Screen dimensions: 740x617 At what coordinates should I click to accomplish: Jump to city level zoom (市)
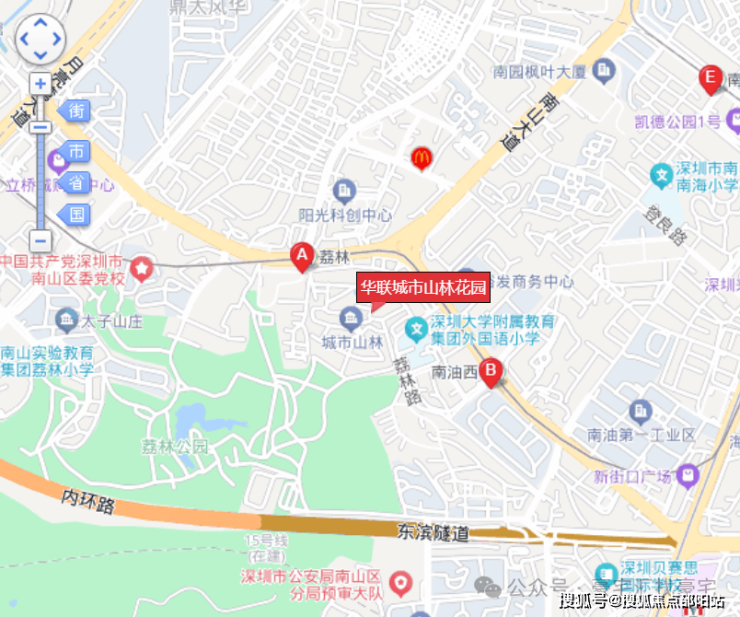tap(76, 153)
